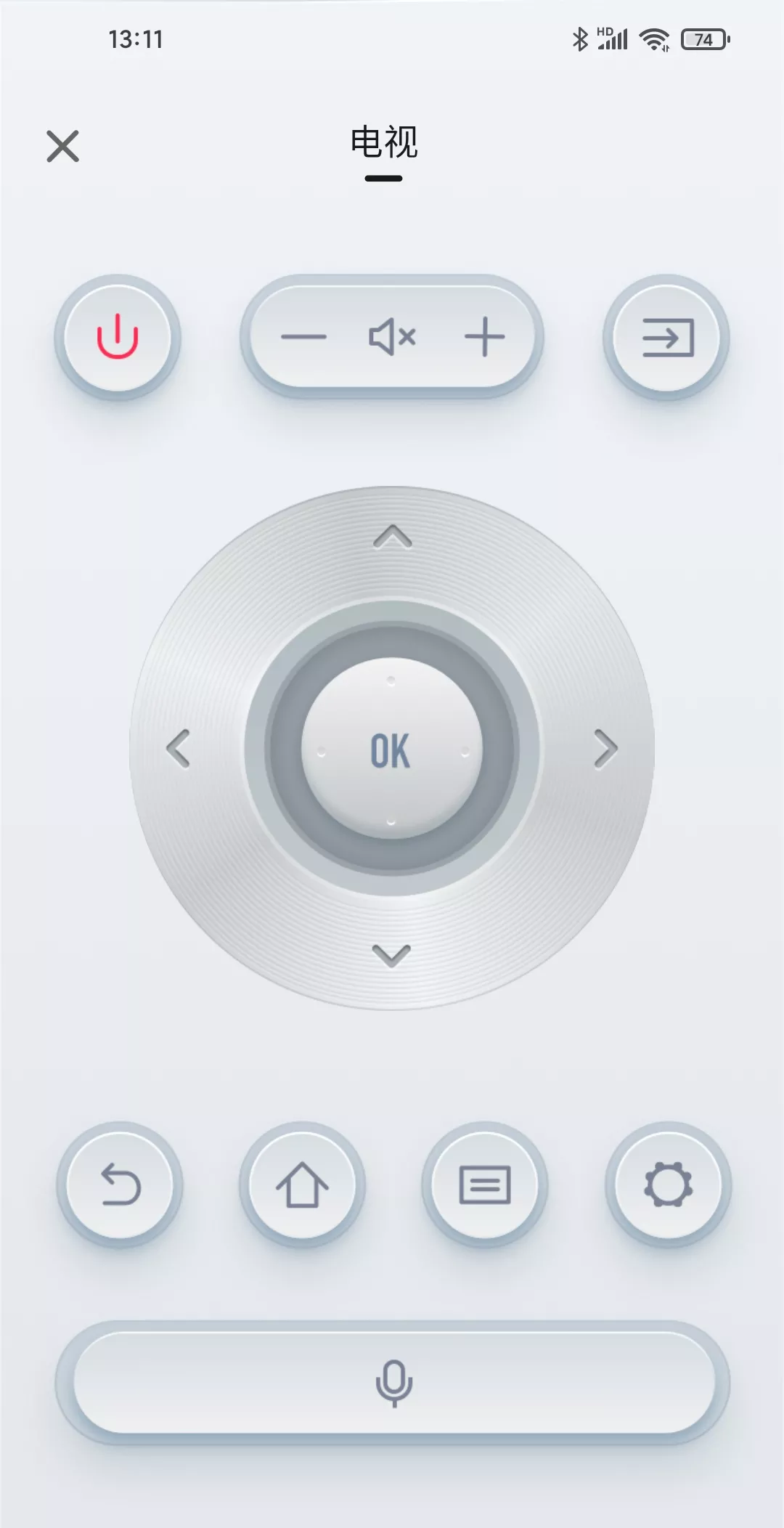Image resolution: width=784 pixels, height=1528 pixels.
Task: Confirm selection with the OK button
Action: click(x=392, y=749)
